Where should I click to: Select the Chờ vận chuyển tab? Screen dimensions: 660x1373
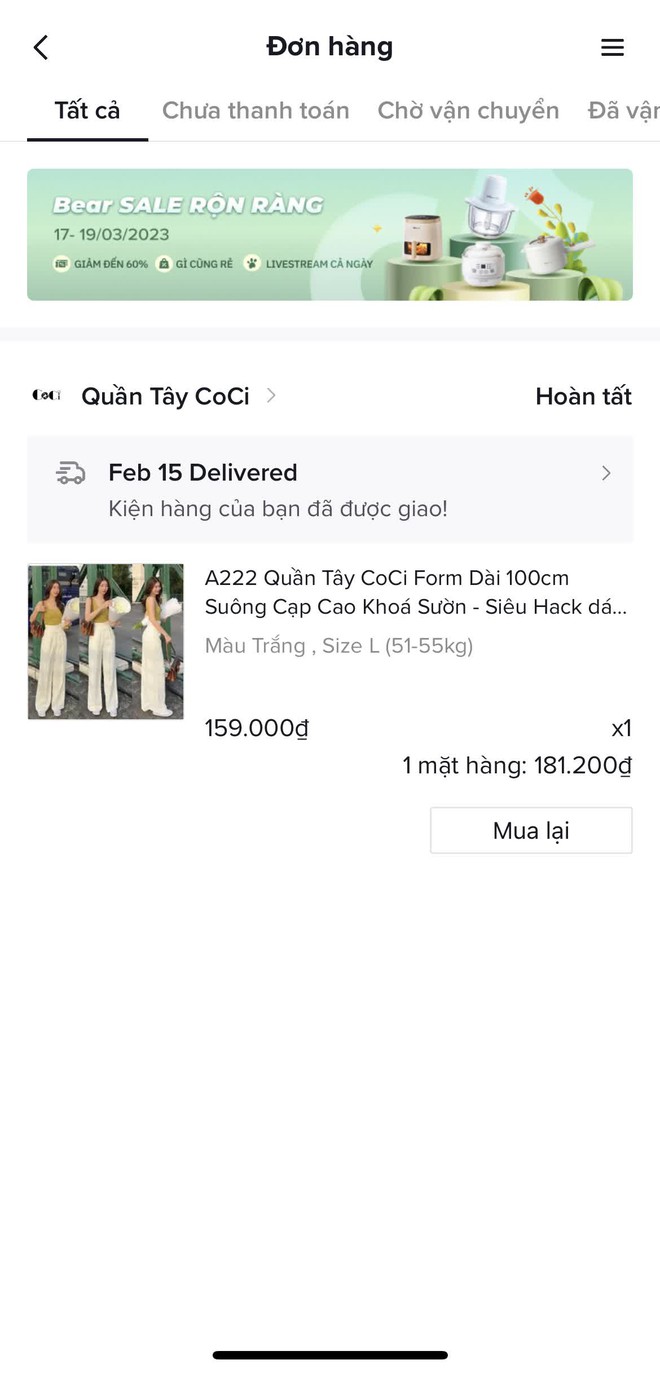point(468,110)
